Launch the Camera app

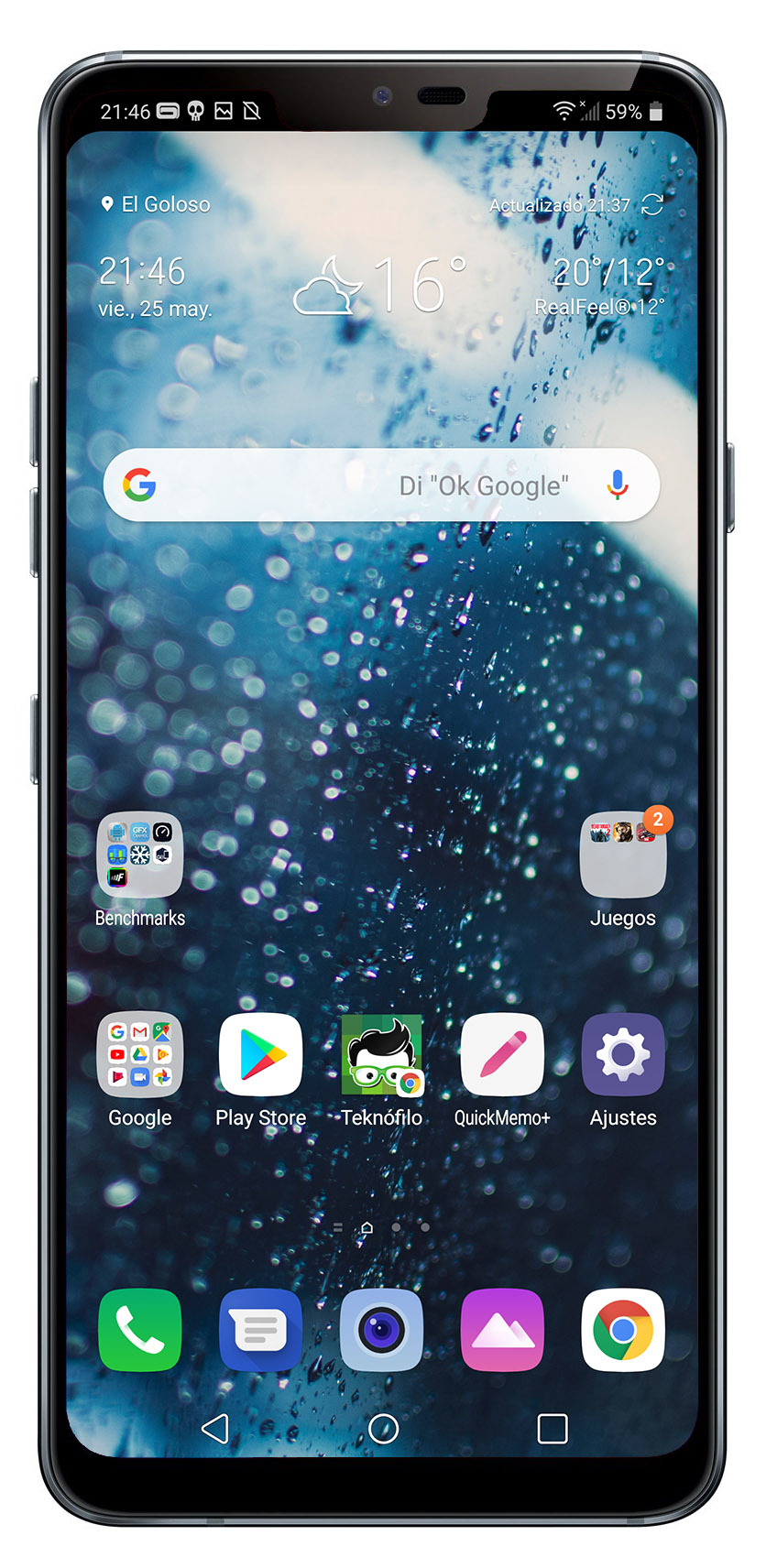[382, 1330]
